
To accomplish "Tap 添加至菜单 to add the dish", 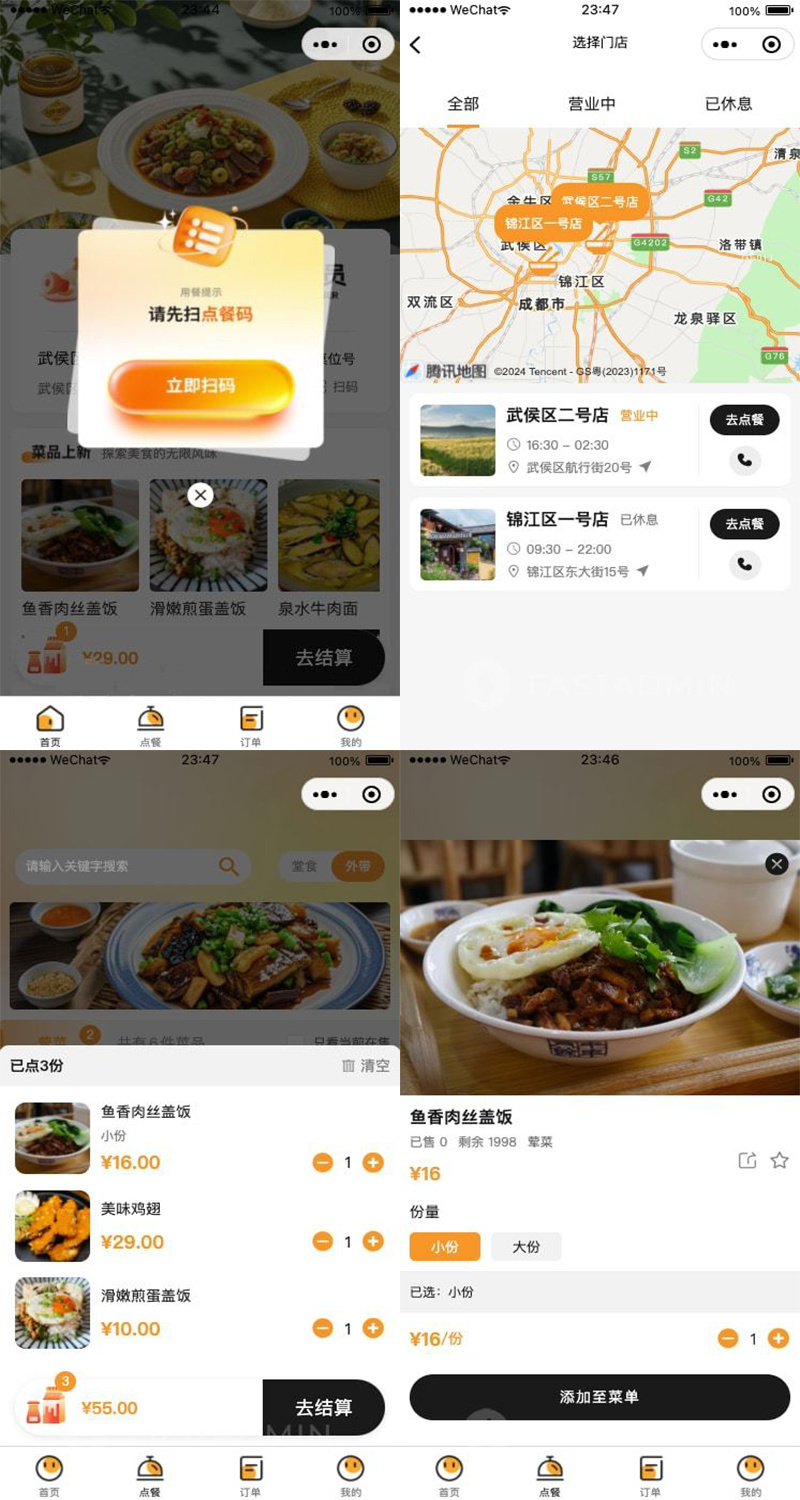I will point(600,1399).
